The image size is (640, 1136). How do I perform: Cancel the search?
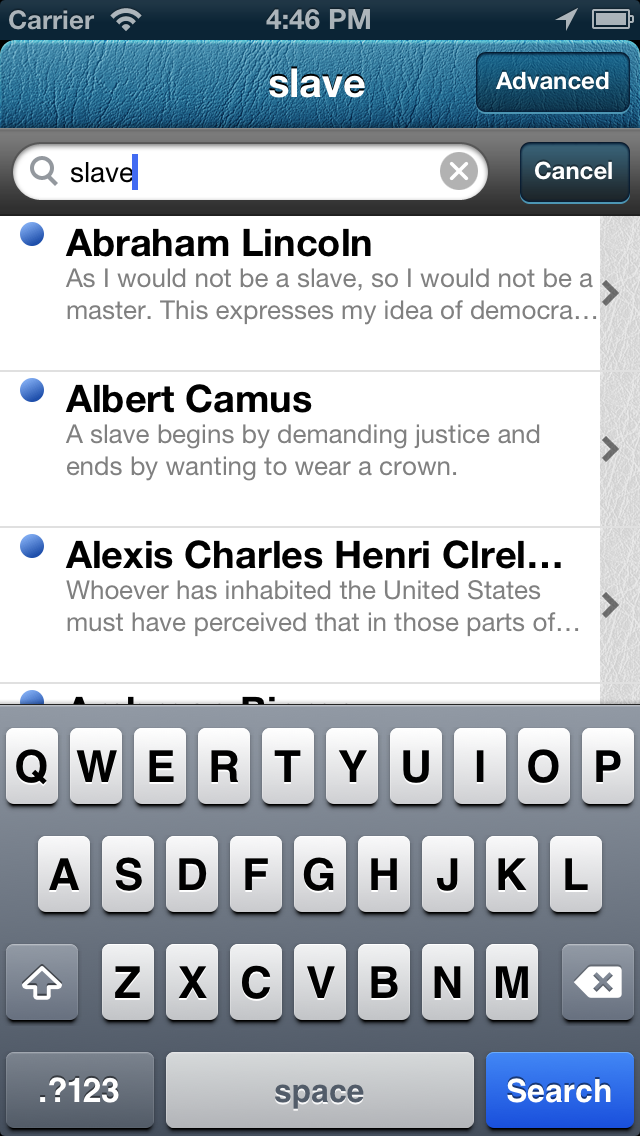point(574,172)
